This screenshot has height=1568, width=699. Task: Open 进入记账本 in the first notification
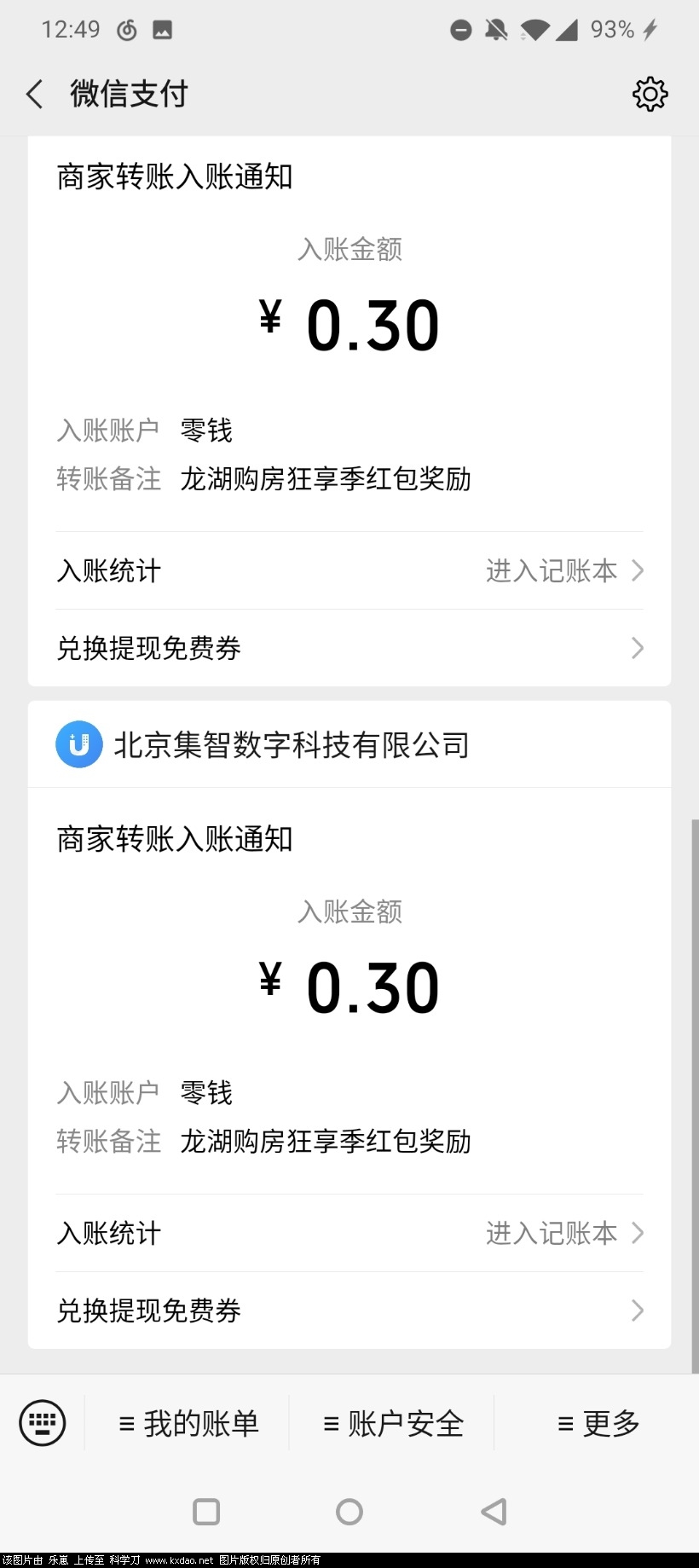coord(552,570)
